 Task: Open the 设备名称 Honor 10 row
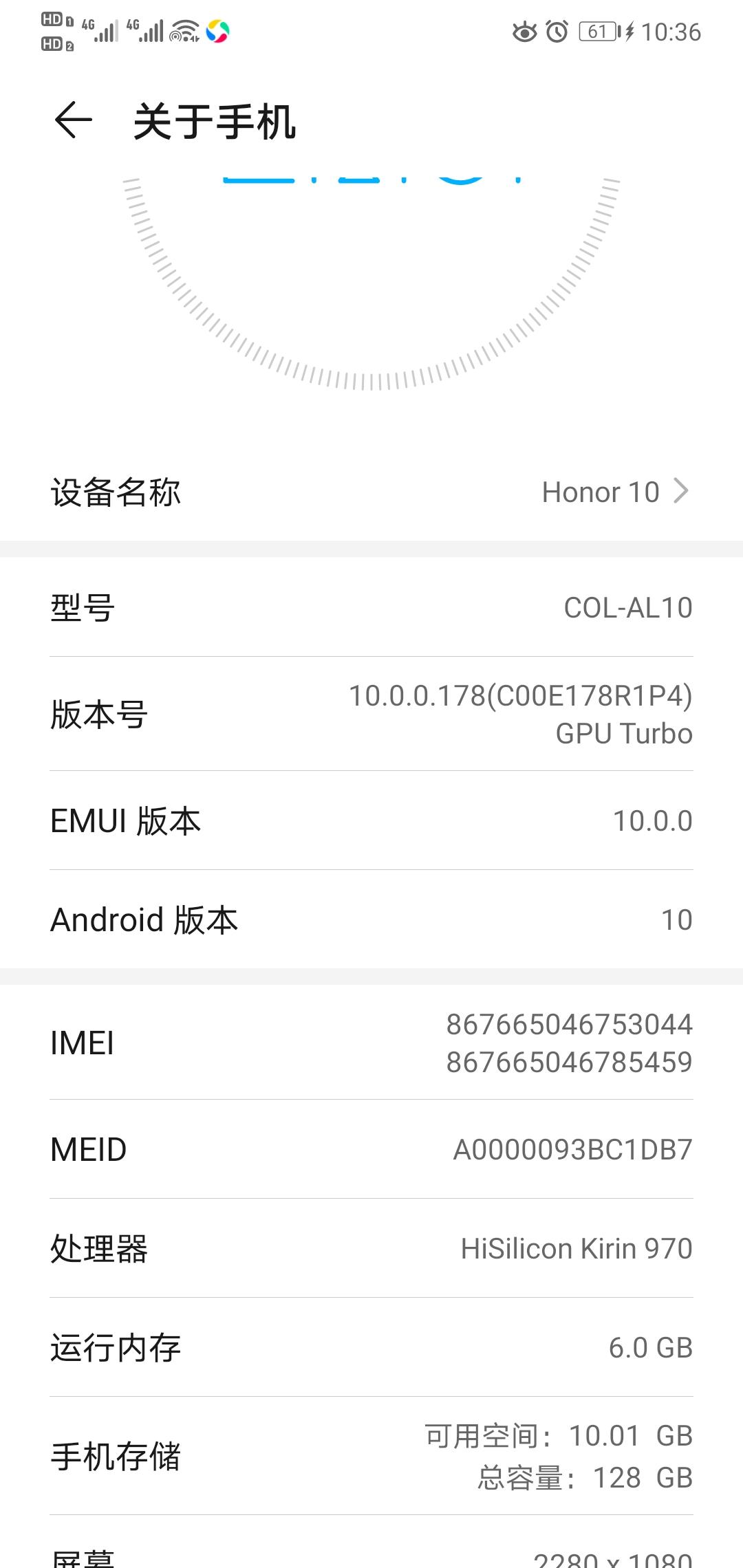[x=371, y=492]
